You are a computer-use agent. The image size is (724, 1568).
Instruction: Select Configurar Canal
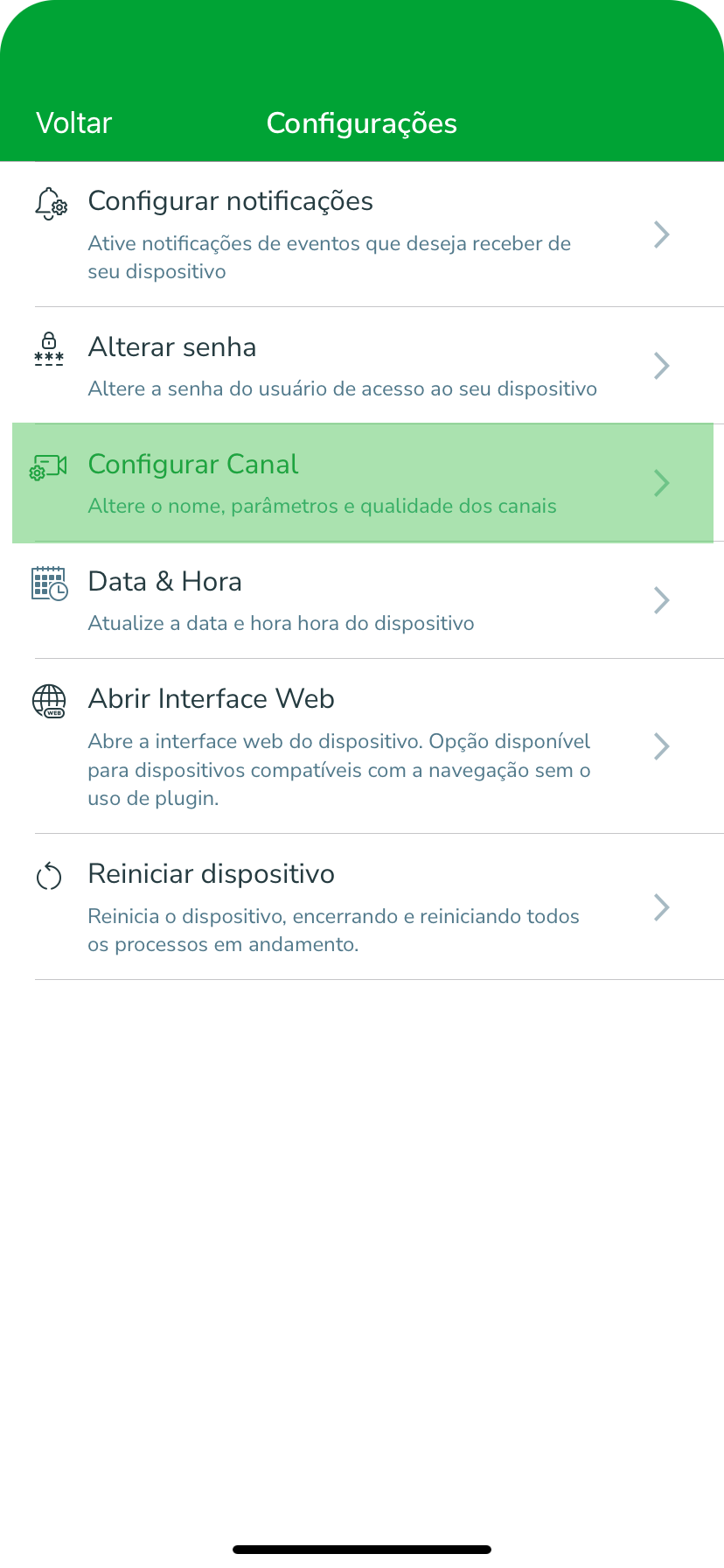362,483
